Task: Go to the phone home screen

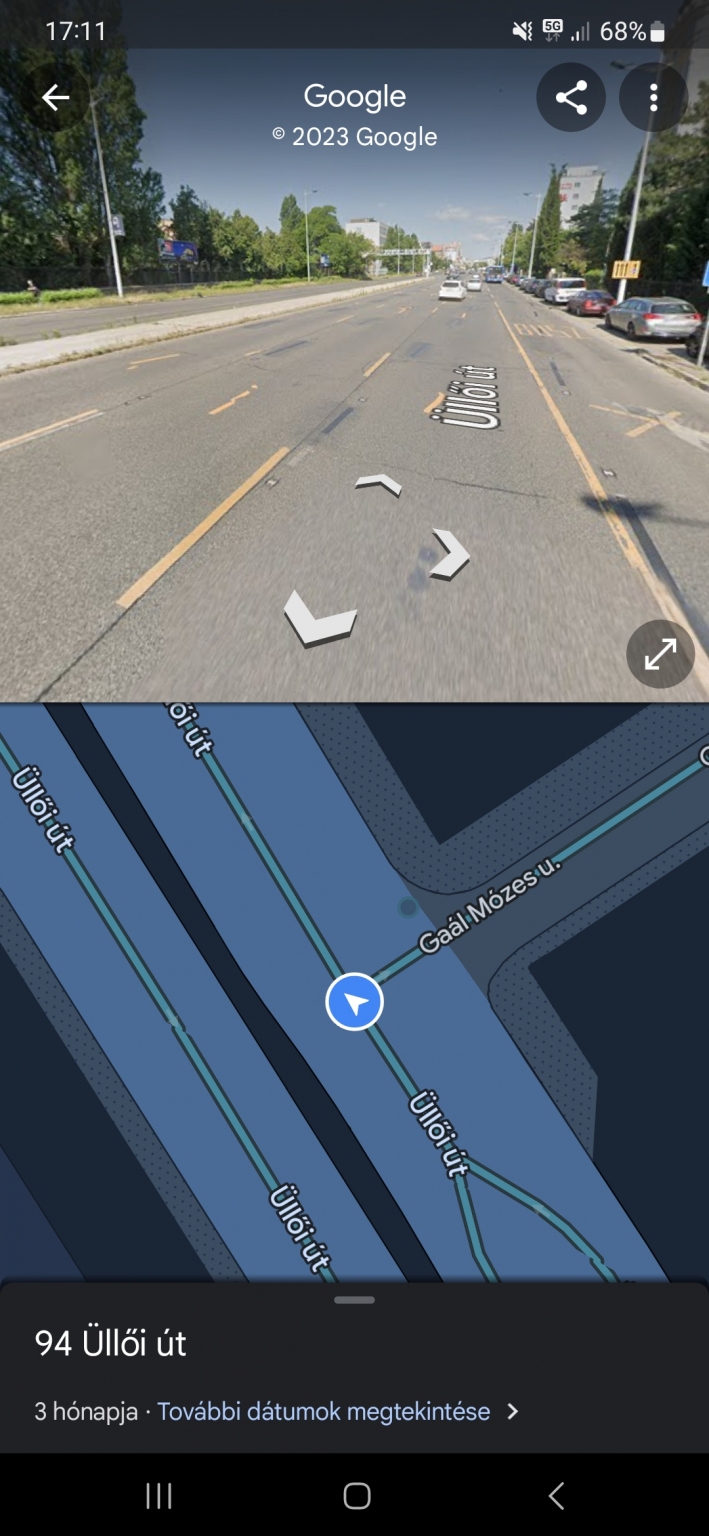Action: click(x=357, y=1495)
